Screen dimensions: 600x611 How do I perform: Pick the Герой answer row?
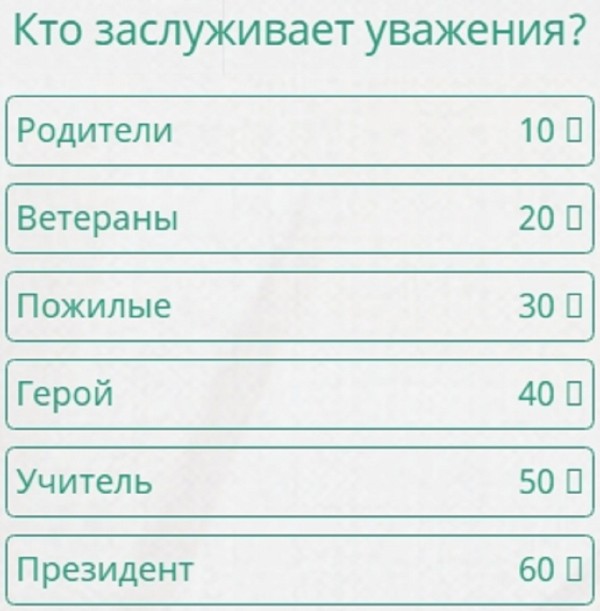300,394
